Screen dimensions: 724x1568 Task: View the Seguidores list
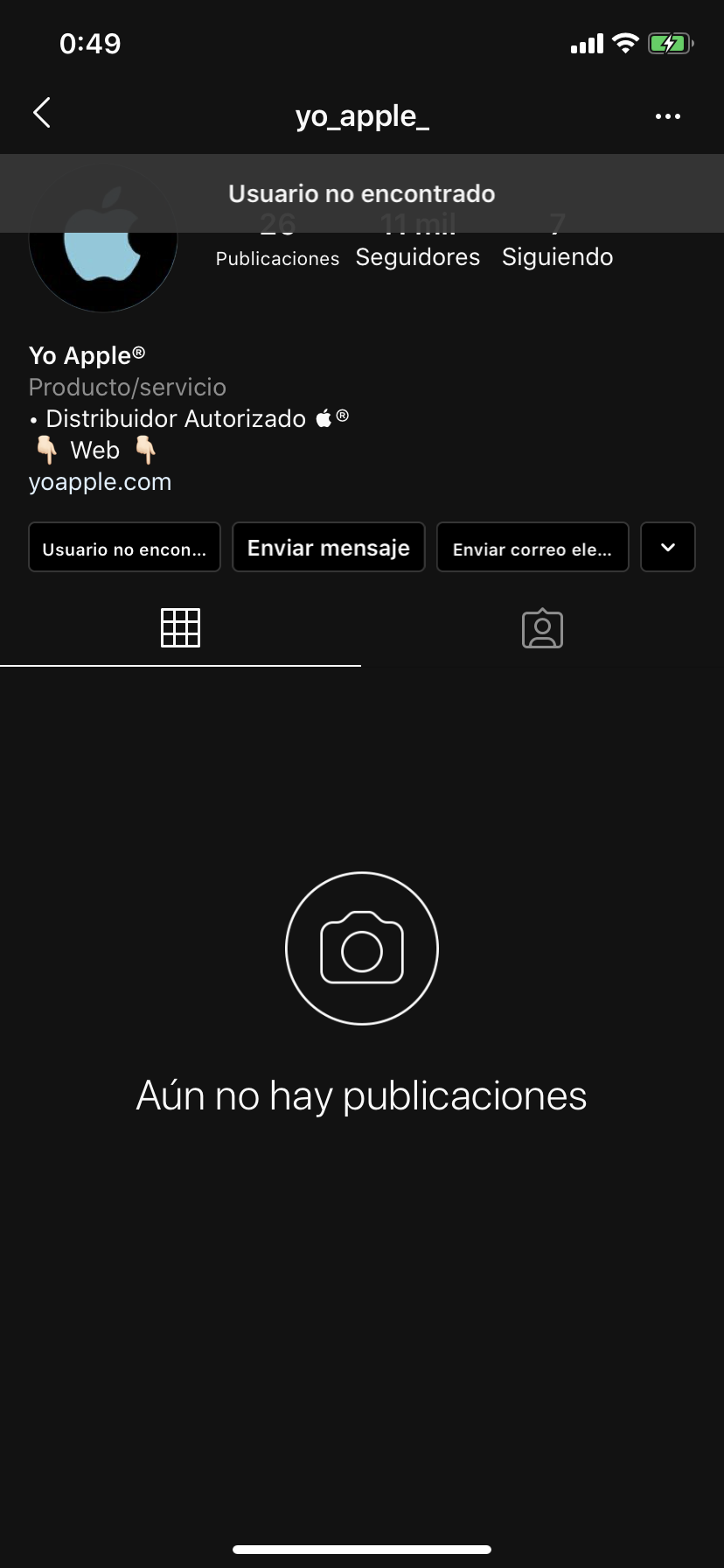pos(418,245)
